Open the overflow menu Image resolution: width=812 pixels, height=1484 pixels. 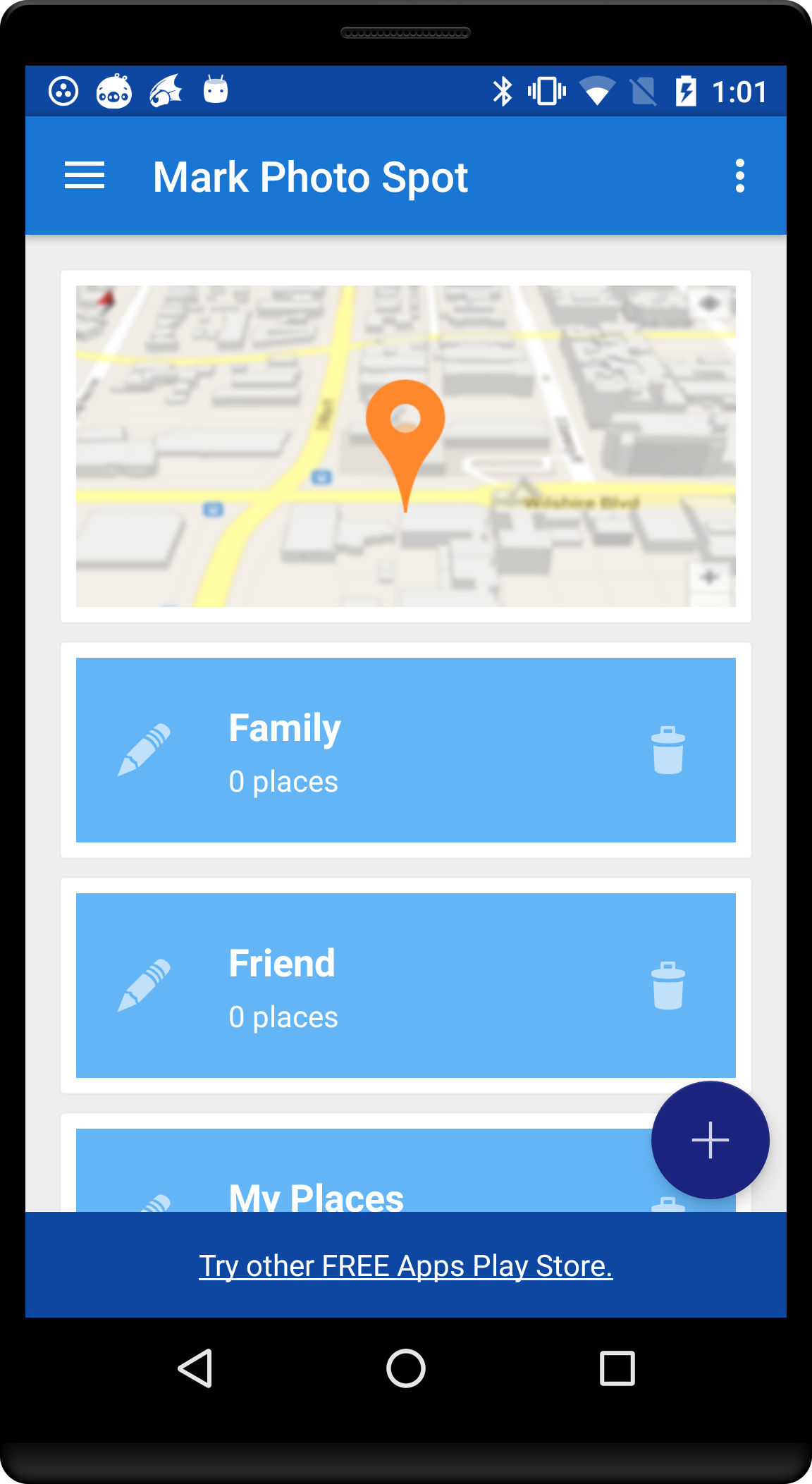[x=739, y=176]
